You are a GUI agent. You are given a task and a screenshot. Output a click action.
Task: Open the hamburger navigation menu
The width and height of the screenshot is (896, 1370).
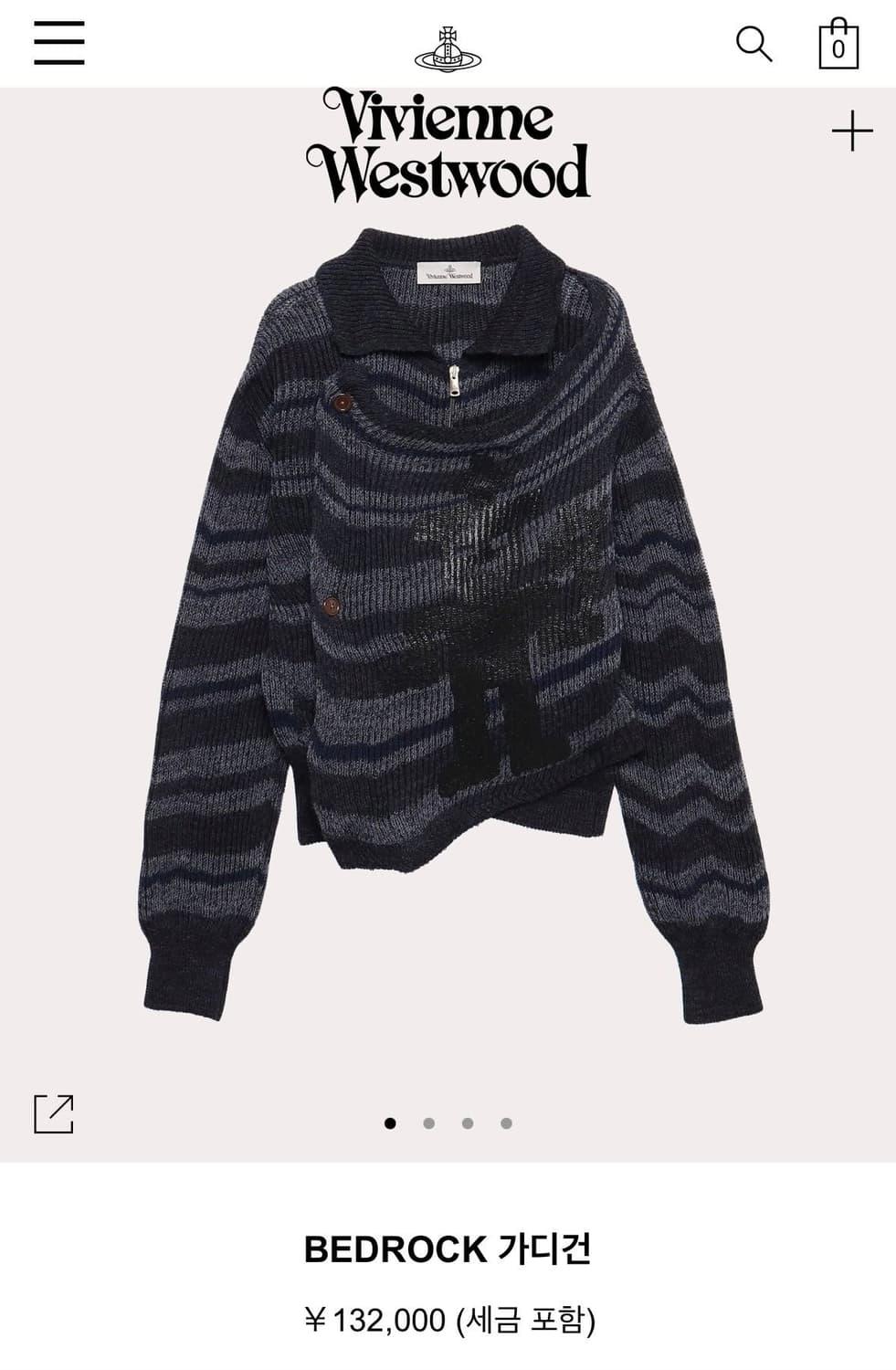pyautogui.click(x=59, y=43)
